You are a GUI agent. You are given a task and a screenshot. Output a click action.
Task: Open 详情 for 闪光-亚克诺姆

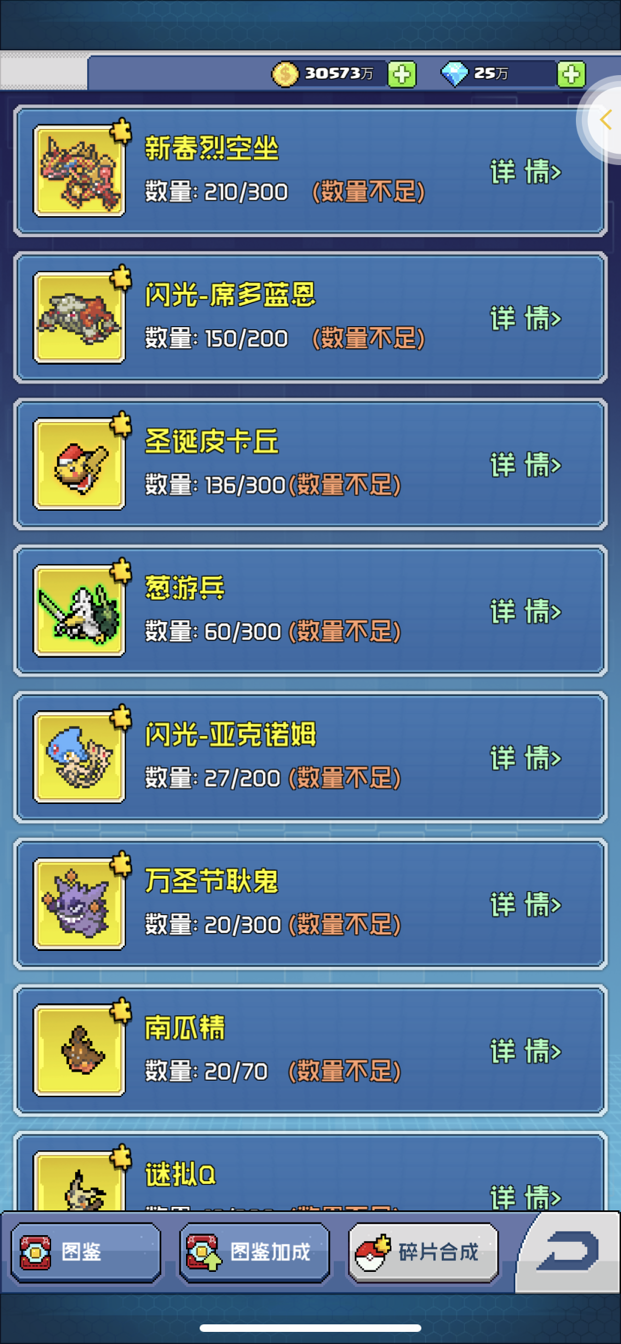click(x=526, y=758)
